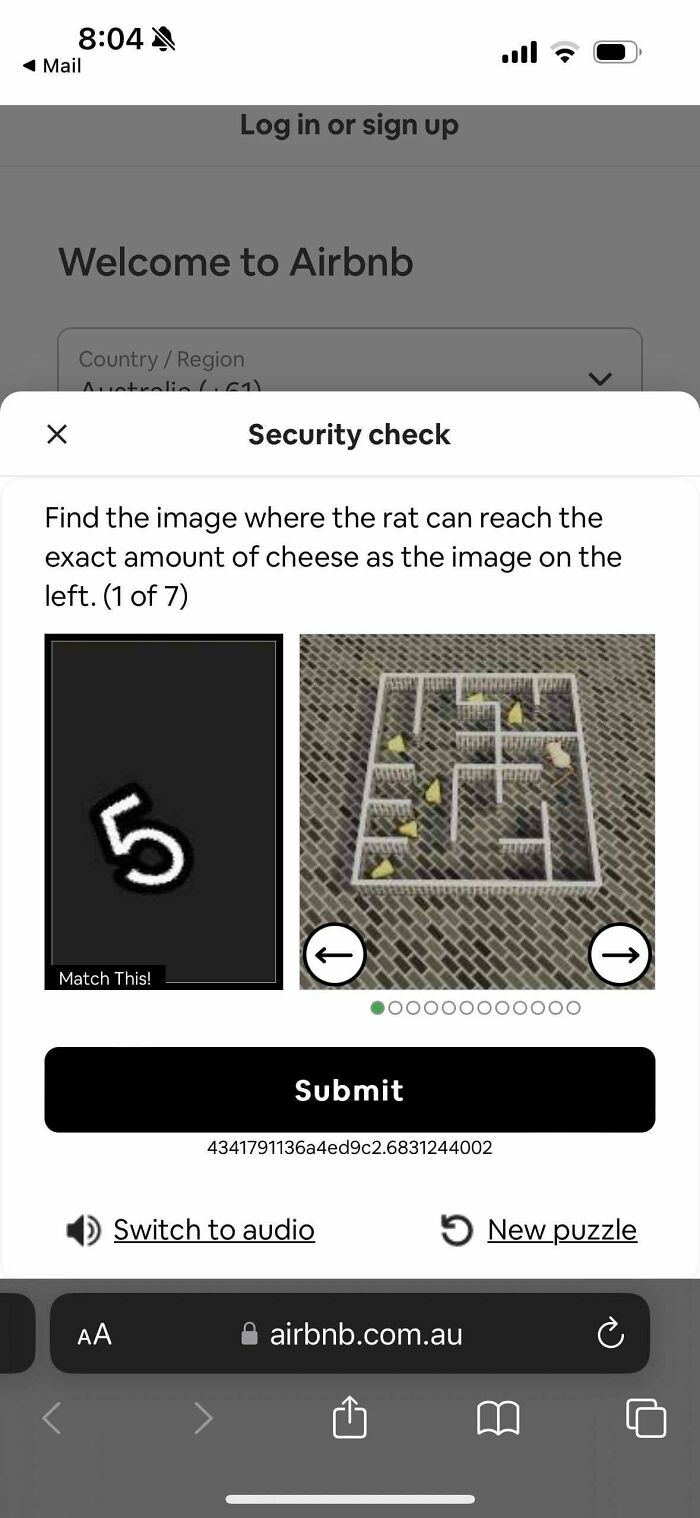
Task: Return to the Mail app
Action: coord(52,66)
